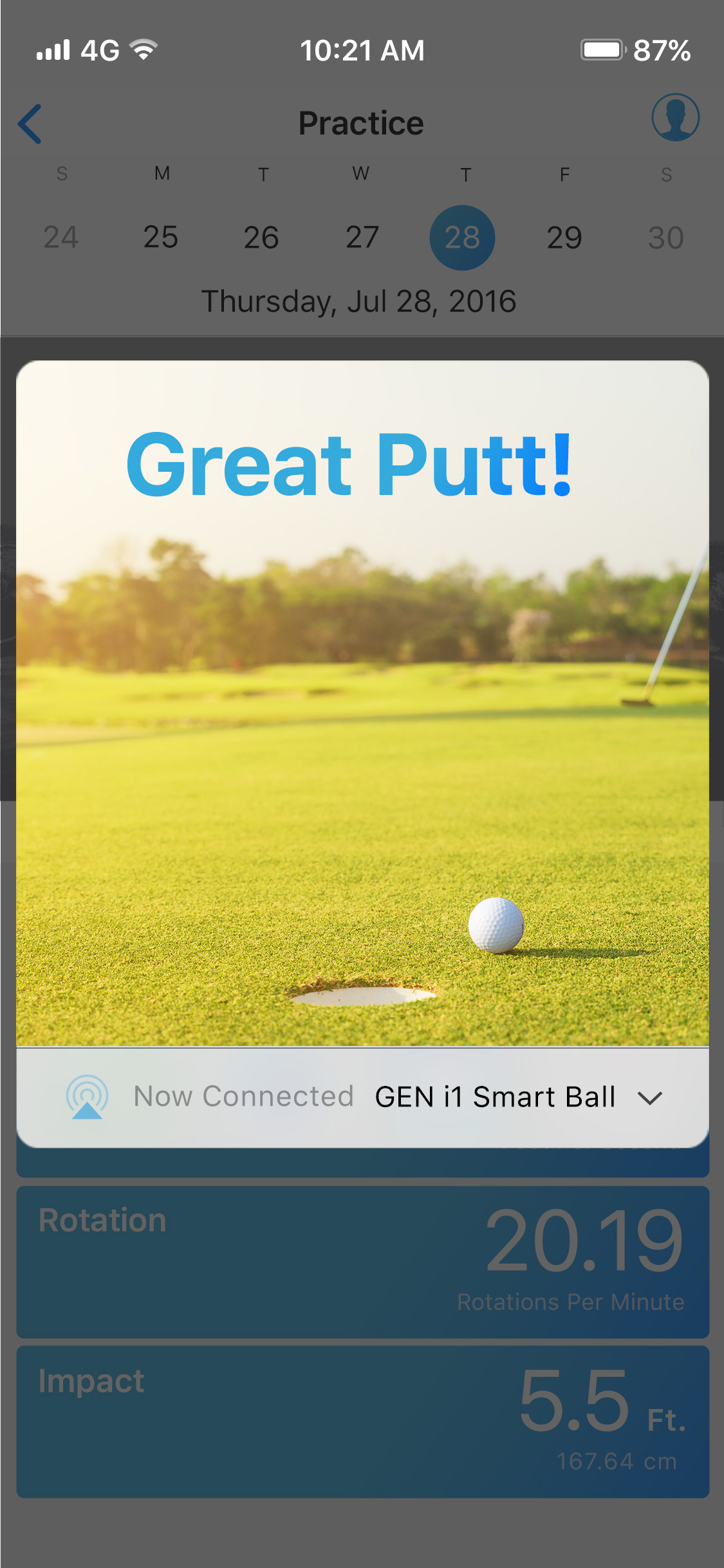Select Tuesday the 26th in the calendar
Image resolution: width=724 pixels, height=1568 pixels.
pos(261,238)
